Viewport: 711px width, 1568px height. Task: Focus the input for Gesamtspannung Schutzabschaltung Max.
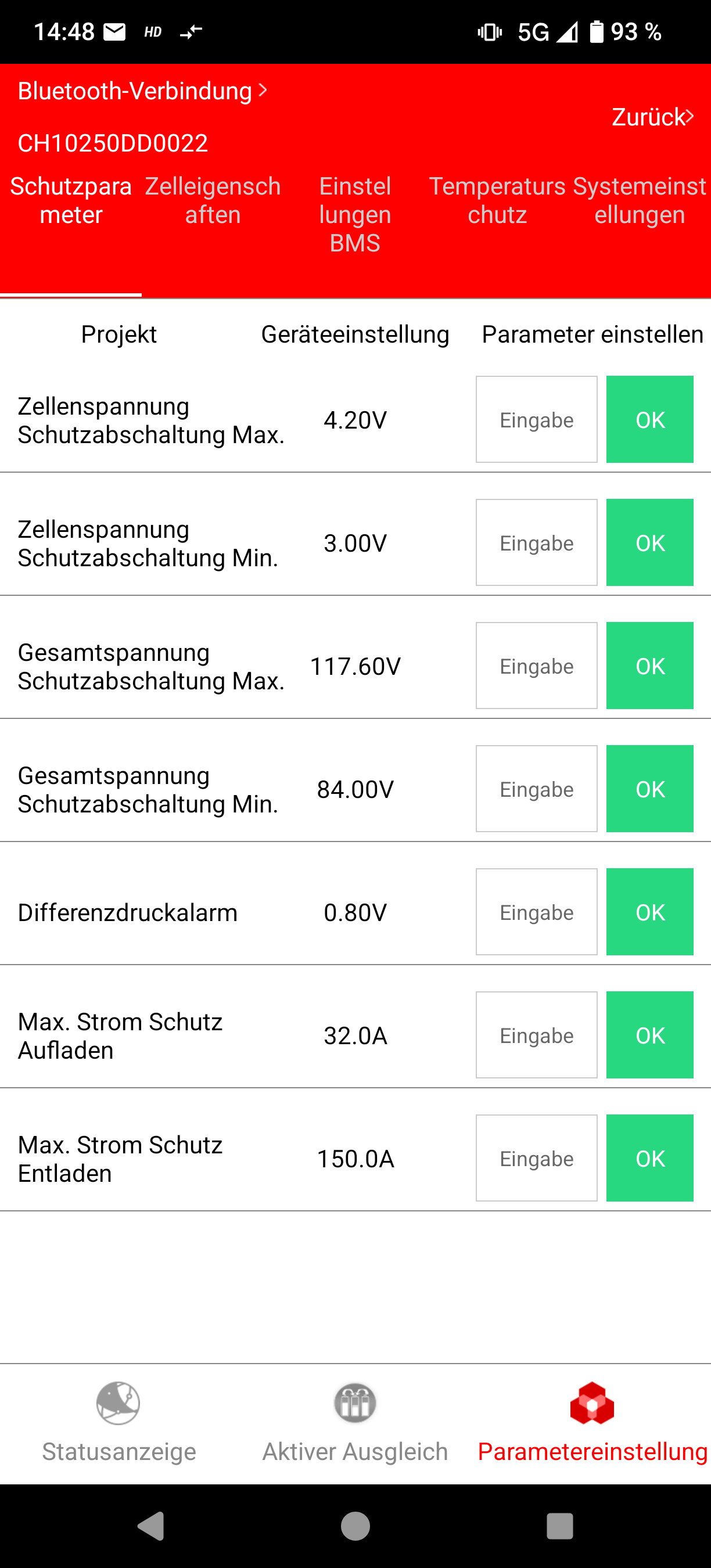pos(536,666)
